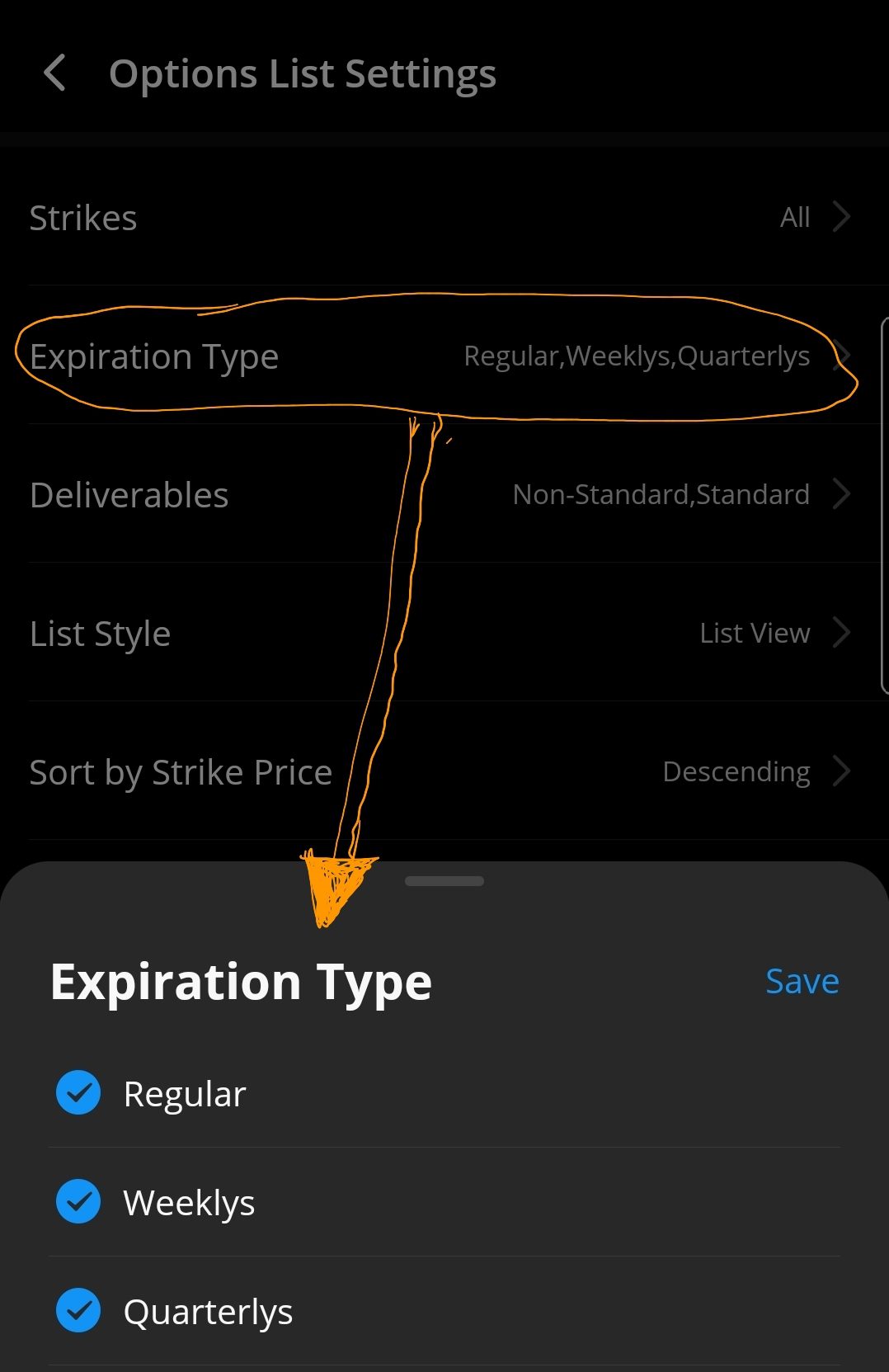Click the back arrow to leave Options List Settings
The width and height of the screenshot is (889, 1372).
tap(54, 73)
